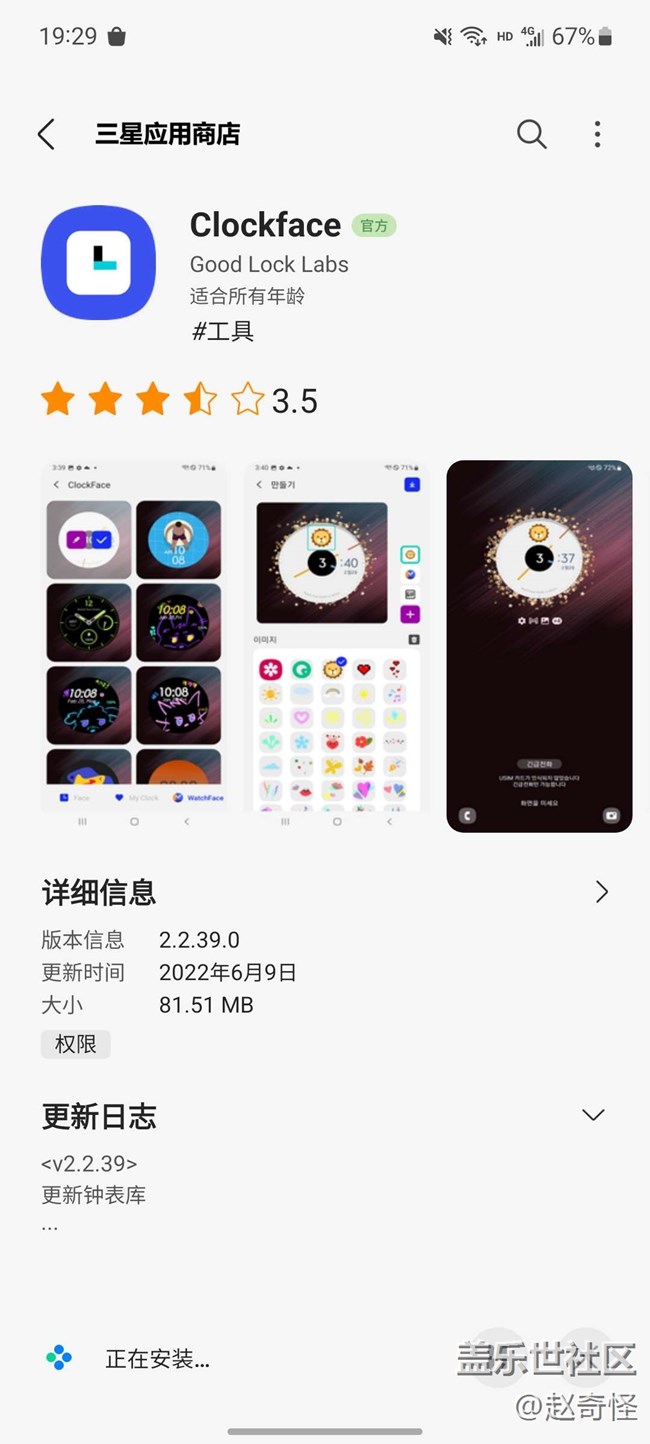Open the #工具 category tag

tap(223, 331)
